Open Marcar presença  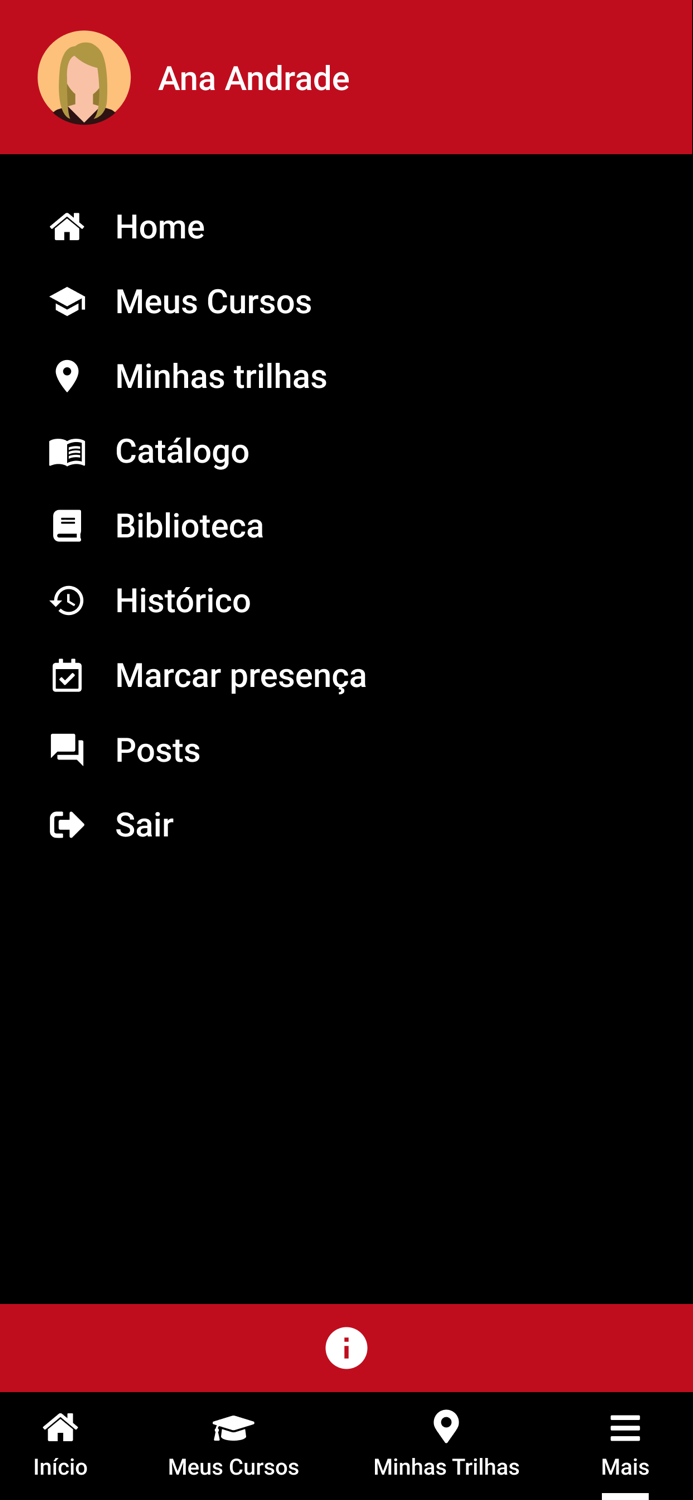240,676
